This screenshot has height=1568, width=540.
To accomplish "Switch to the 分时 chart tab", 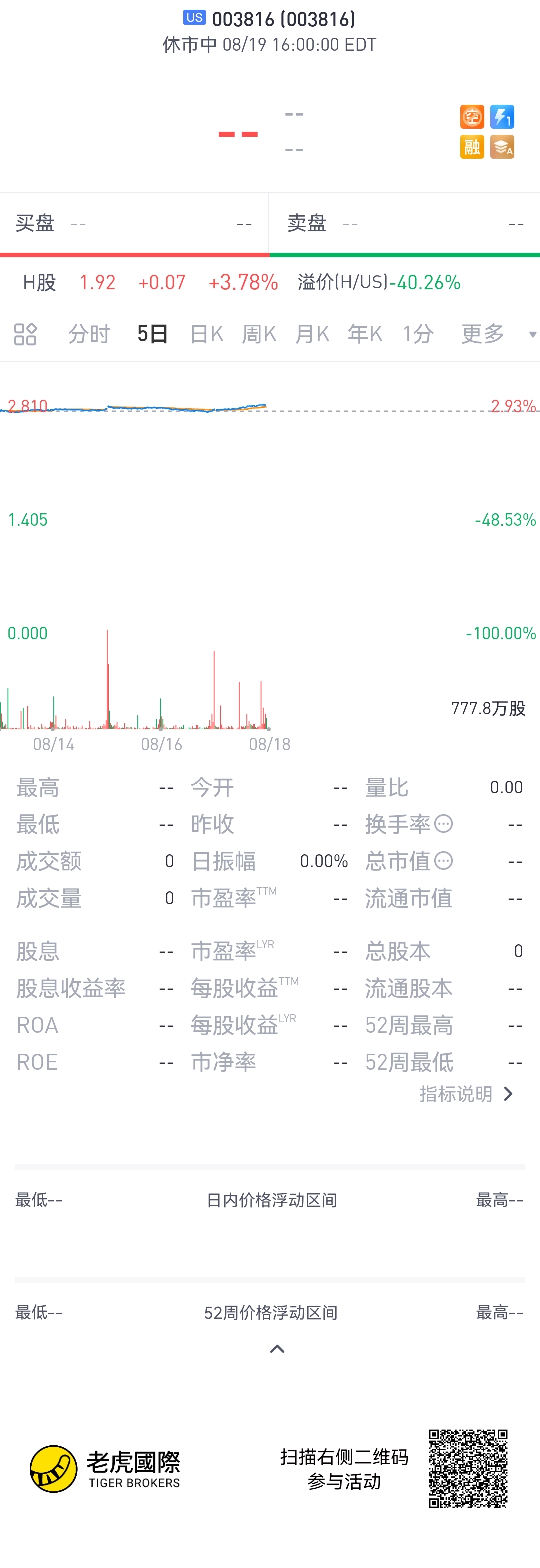I will (x=89, y=334).
